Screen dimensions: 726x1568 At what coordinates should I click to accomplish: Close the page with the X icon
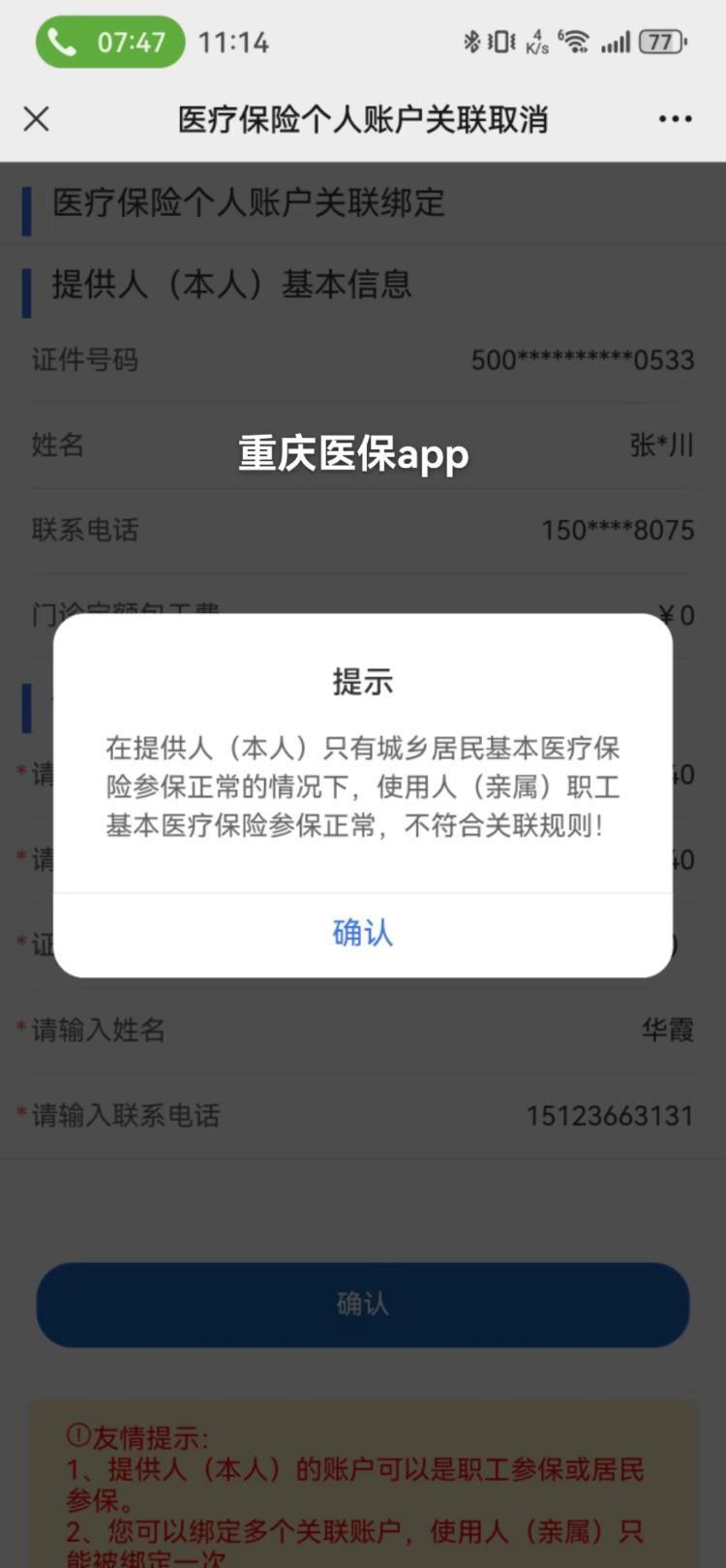pos(37,119)
